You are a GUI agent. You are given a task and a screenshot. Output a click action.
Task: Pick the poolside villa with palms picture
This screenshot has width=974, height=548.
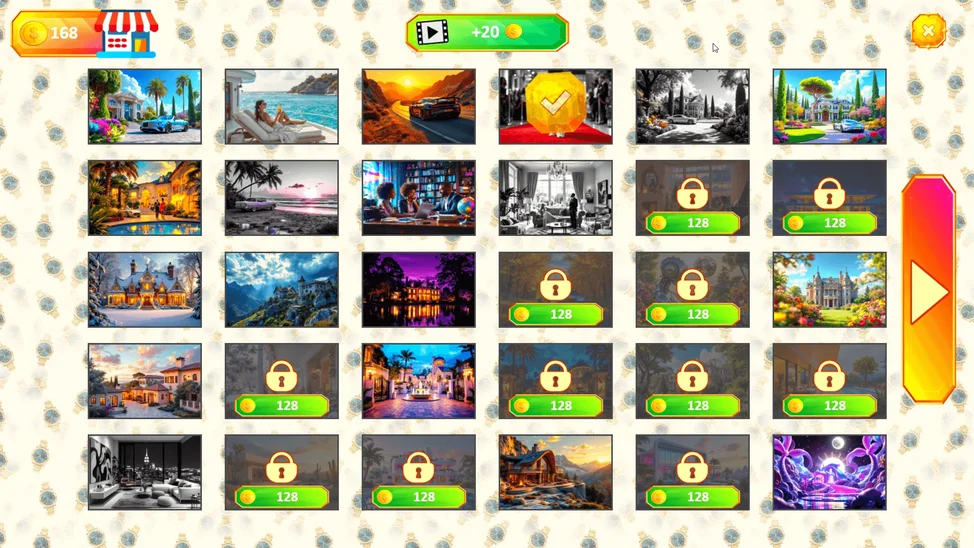click(x=145, y=198)
